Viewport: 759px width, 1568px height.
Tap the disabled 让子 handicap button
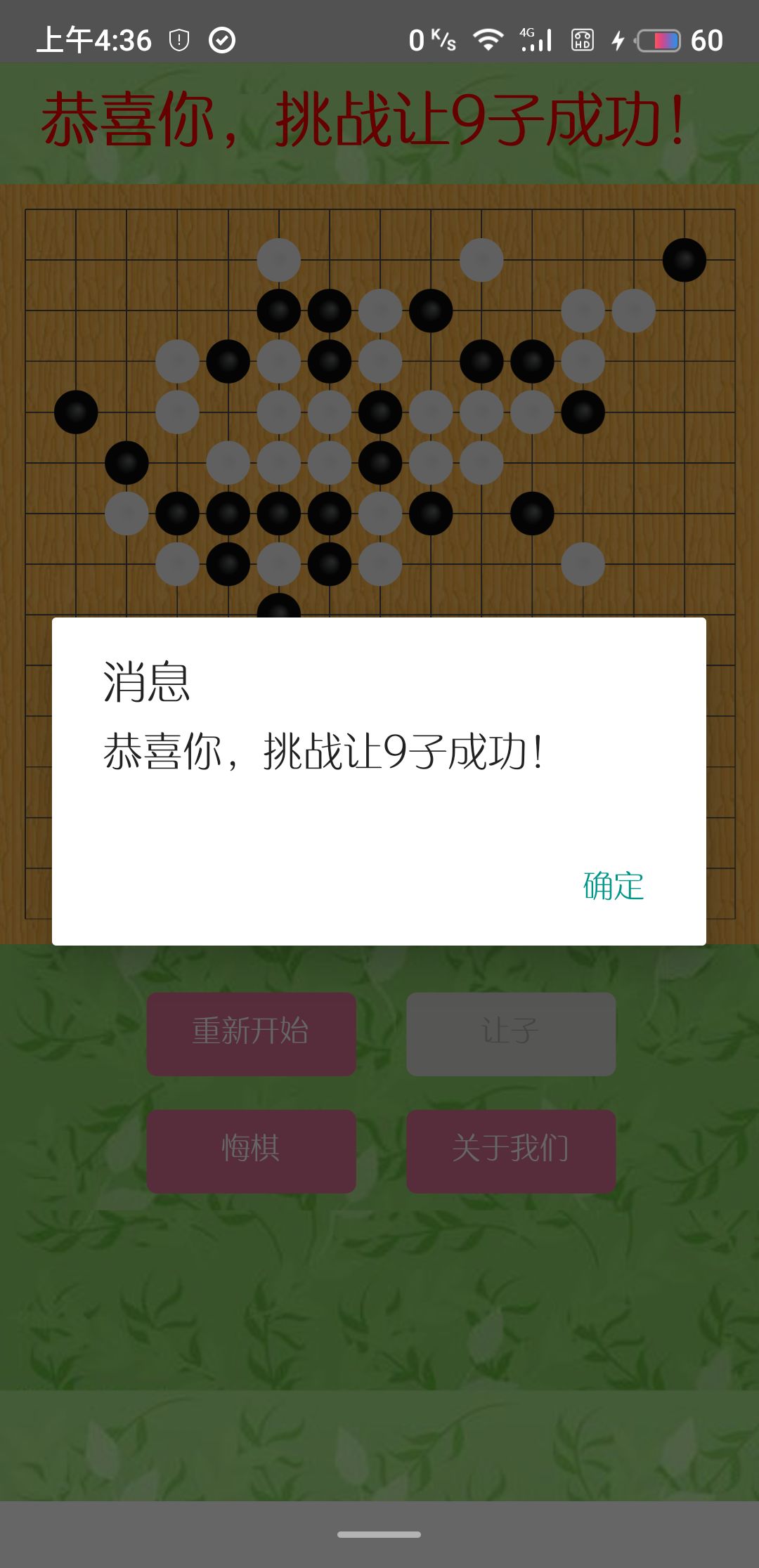tap(511, 1034)
